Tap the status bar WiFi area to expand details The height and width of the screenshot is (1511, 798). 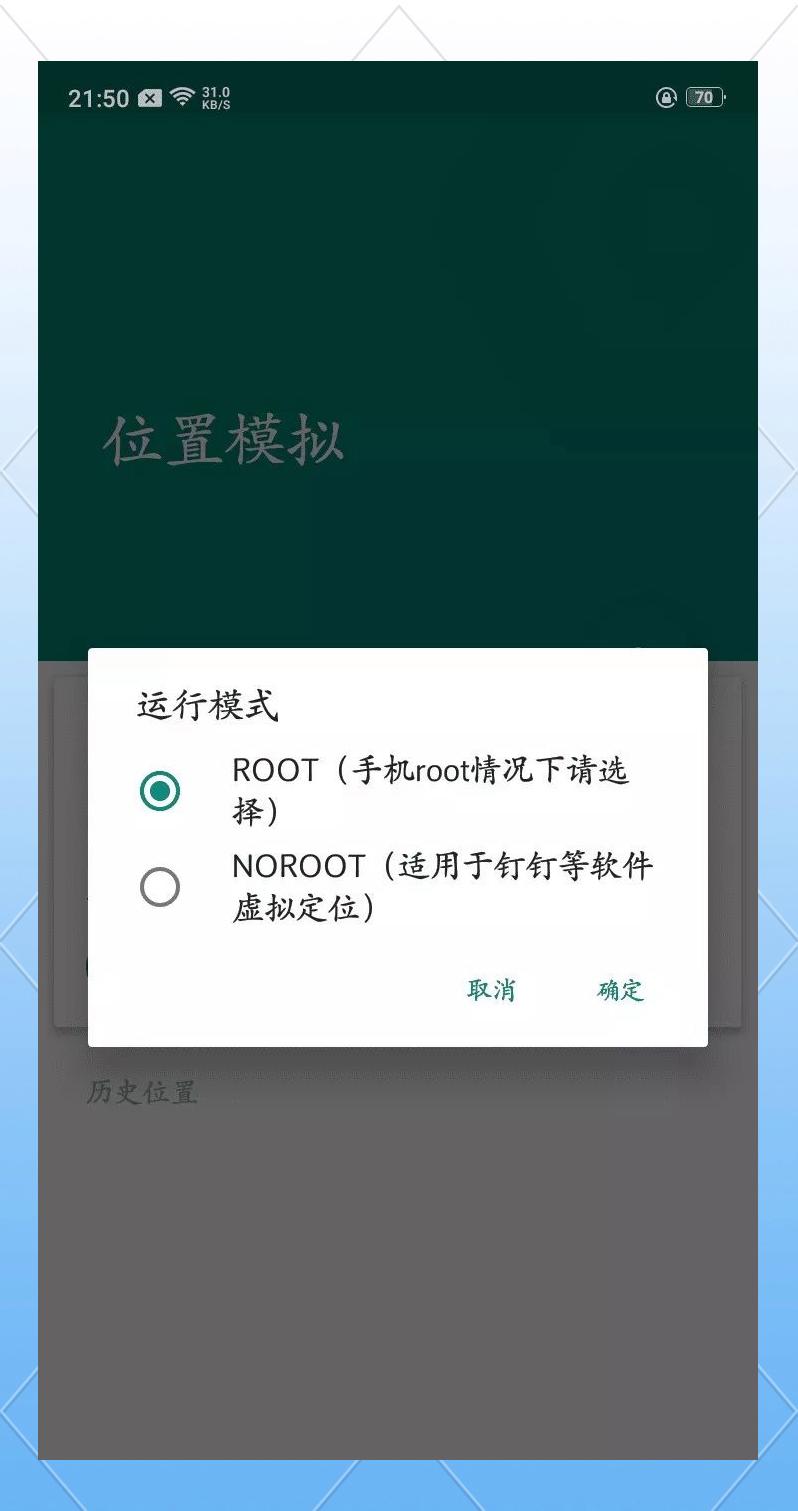[181, 98]
